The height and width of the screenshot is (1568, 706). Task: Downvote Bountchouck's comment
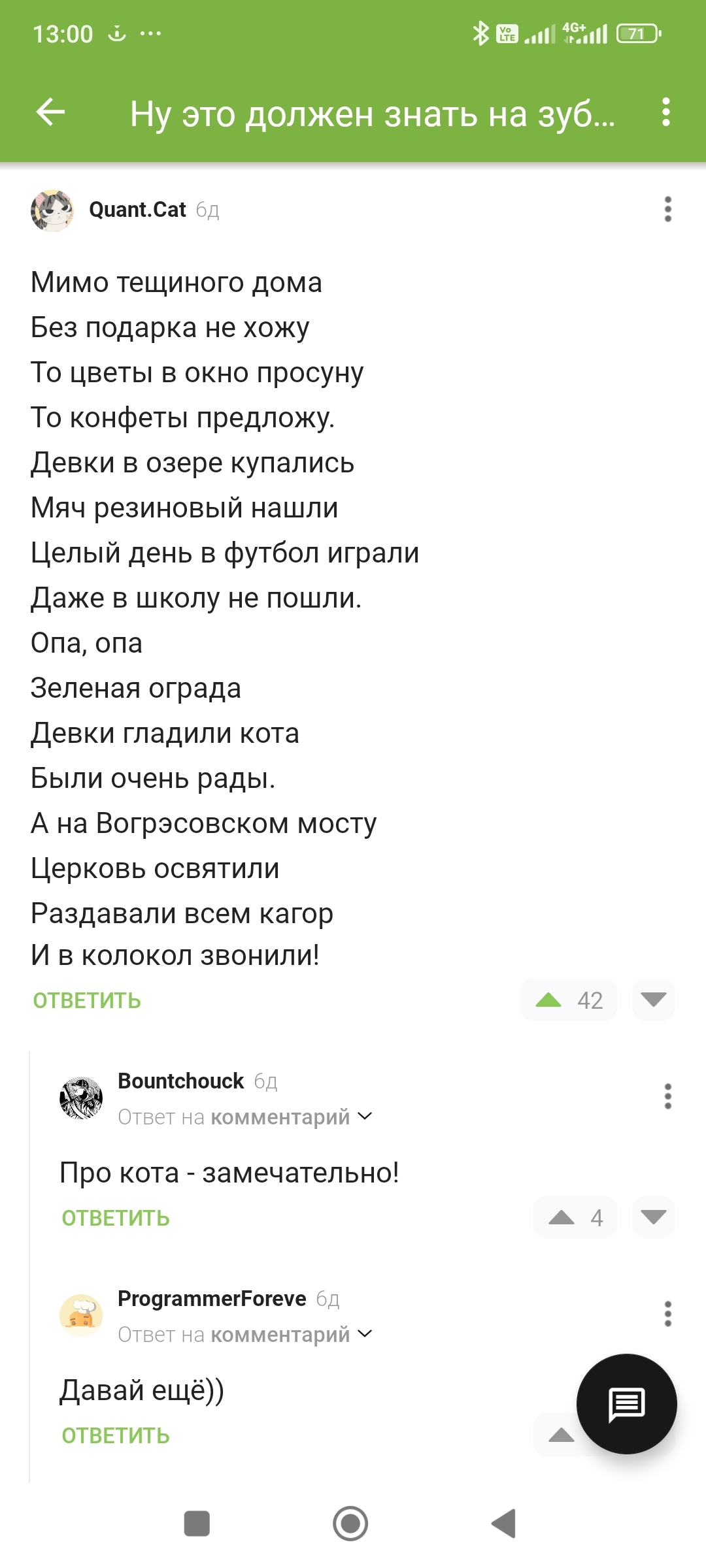click(653, 1217)
